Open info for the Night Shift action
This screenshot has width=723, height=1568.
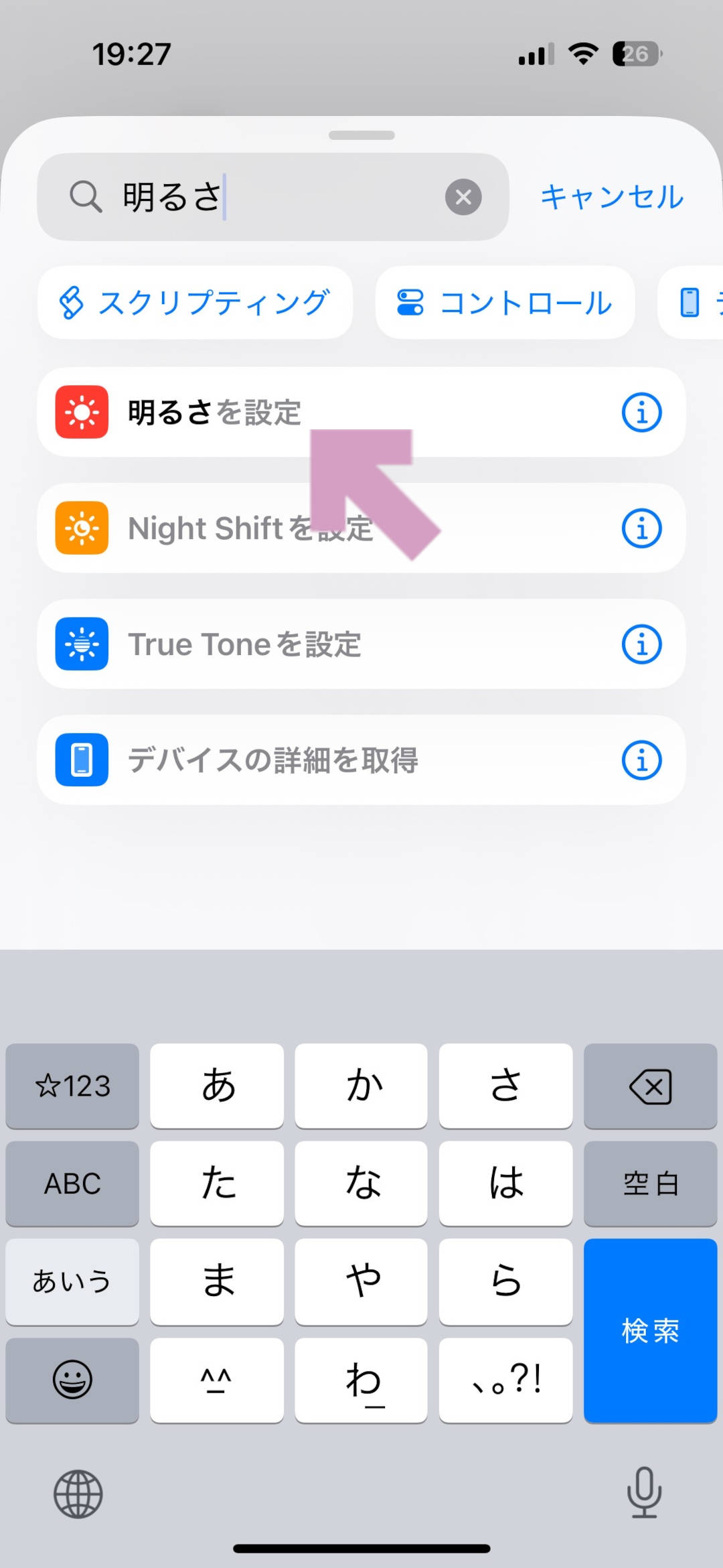(x=641, y=528)
